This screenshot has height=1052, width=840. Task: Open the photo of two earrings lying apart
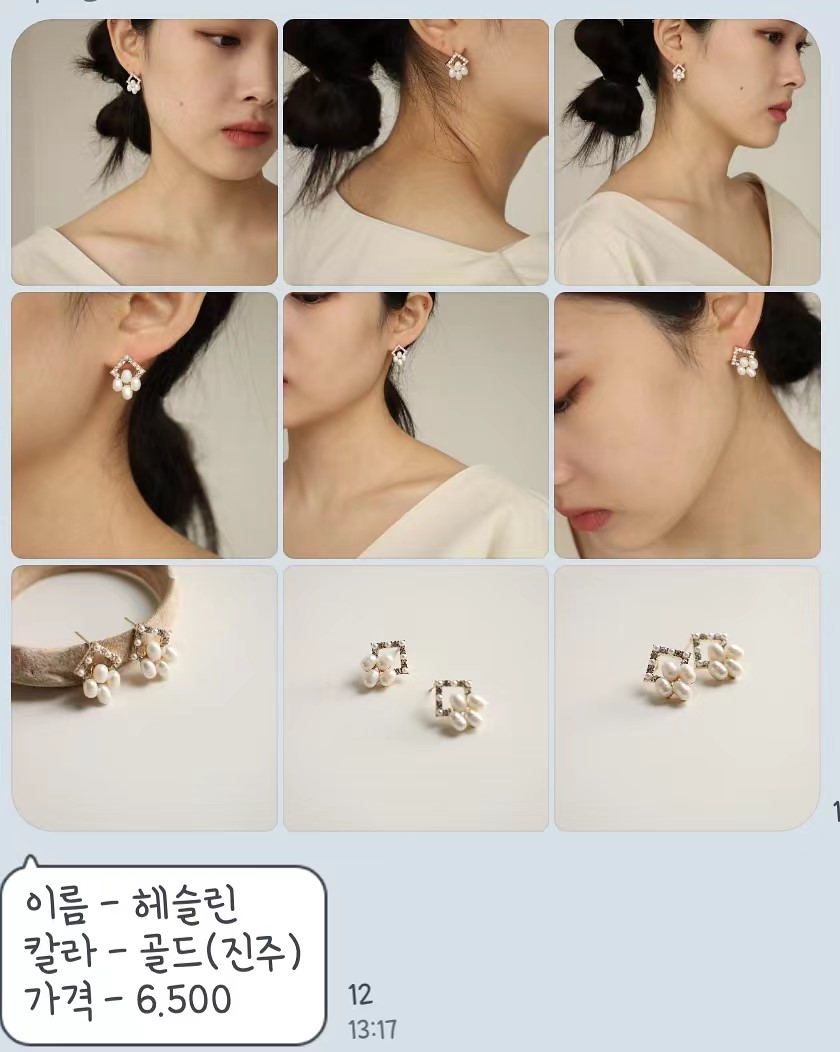pos(416,698)
